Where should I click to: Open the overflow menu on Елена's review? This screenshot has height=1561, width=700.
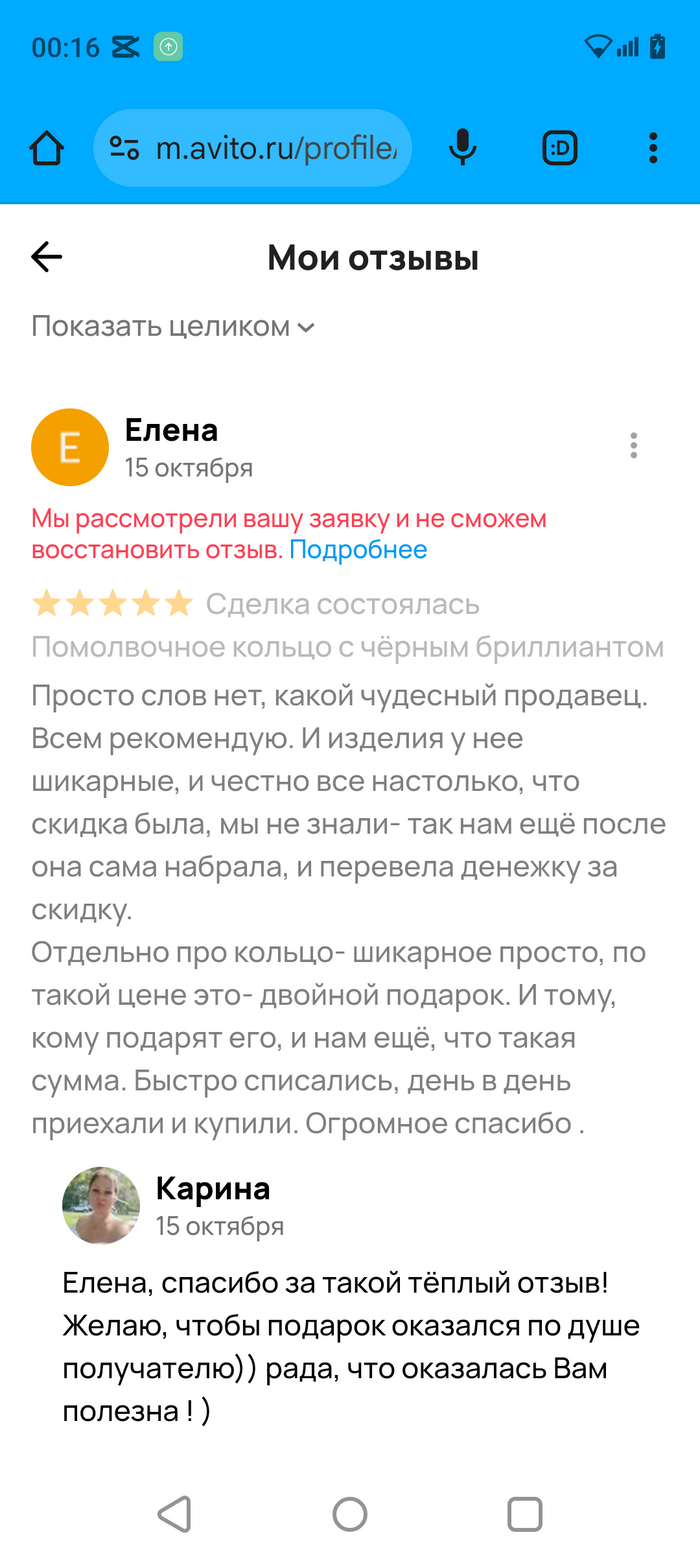point(633,446)
